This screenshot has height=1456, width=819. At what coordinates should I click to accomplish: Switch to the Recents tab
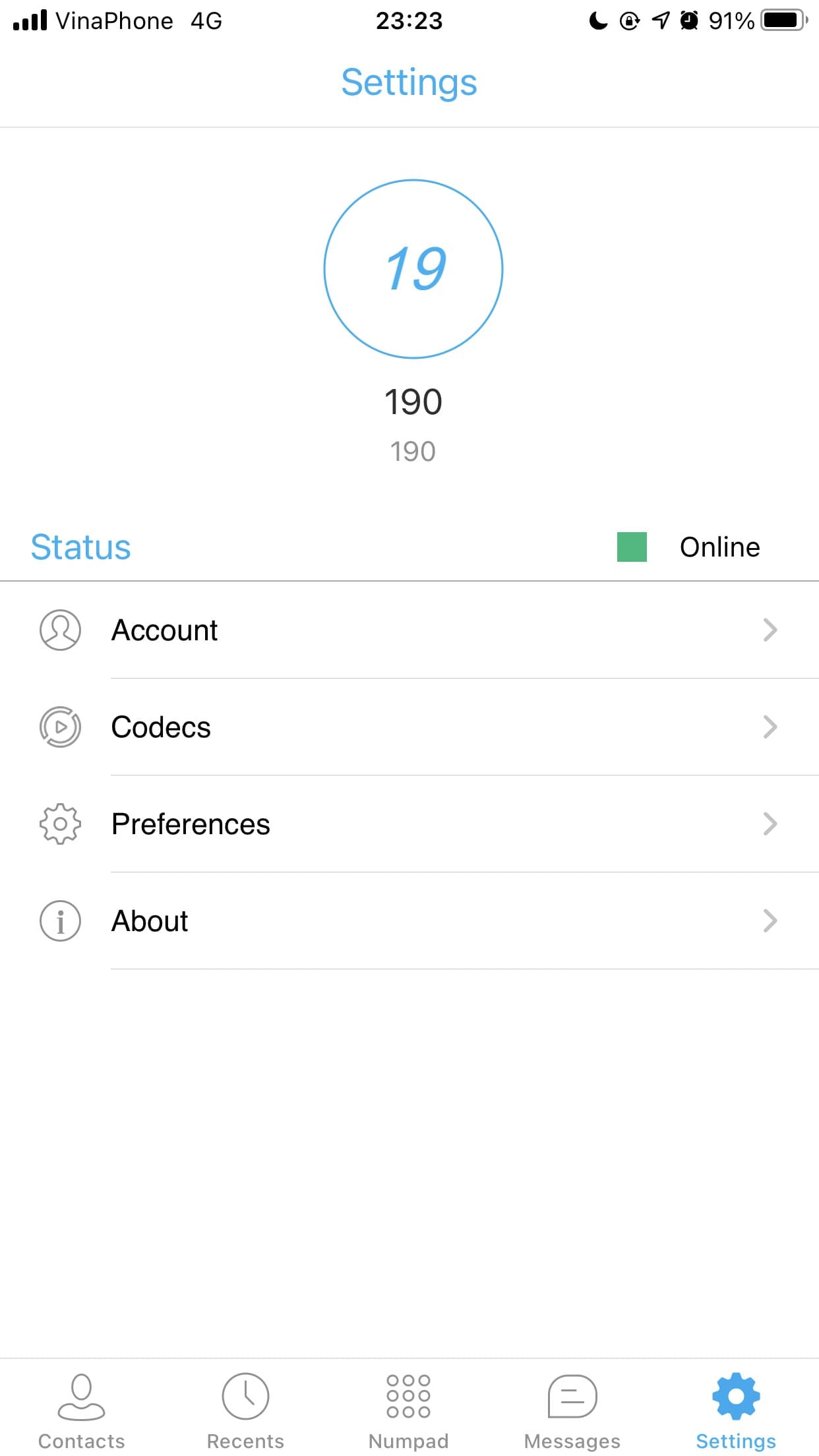[245, 1411]
